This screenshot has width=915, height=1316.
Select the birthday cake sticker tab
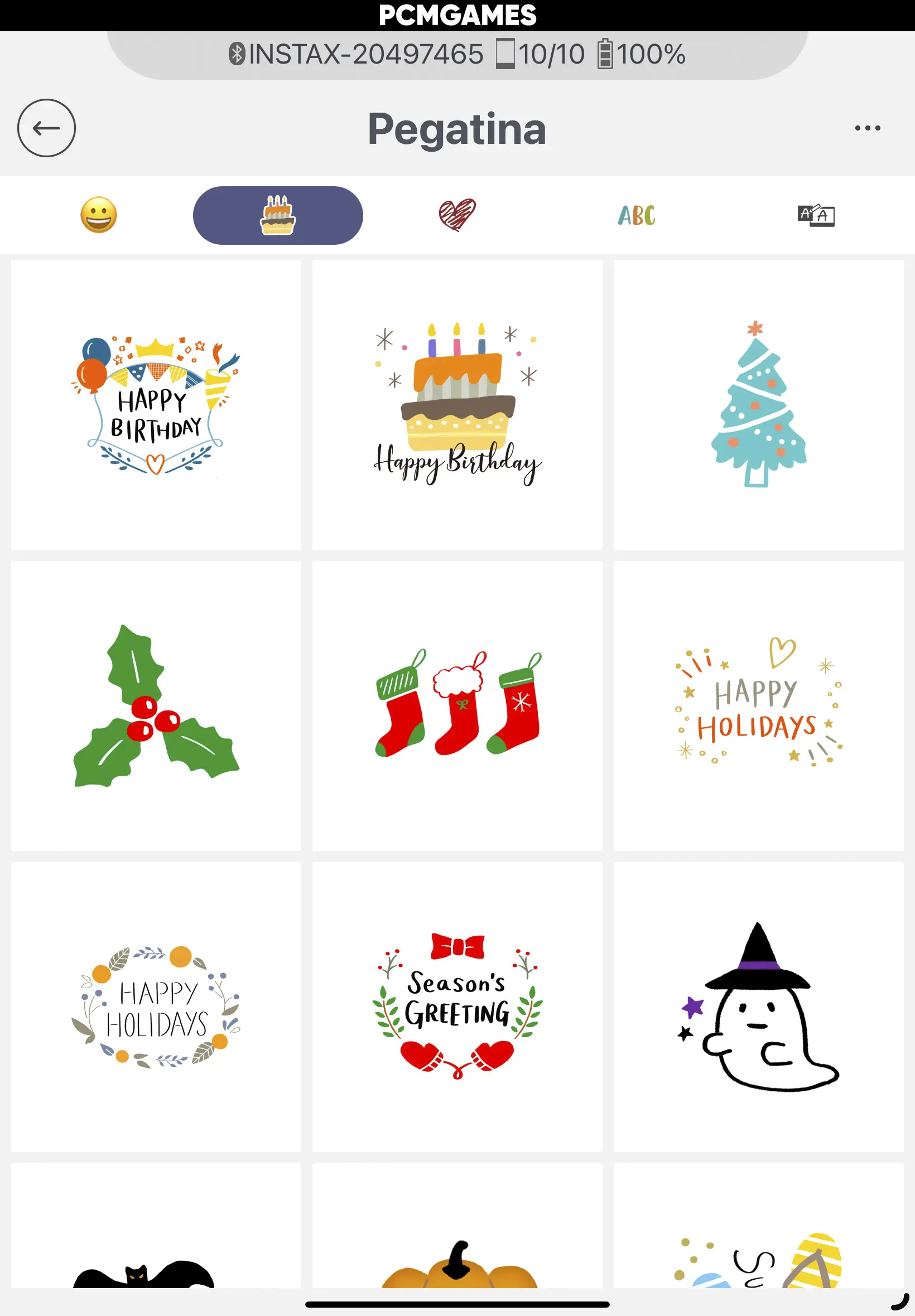pos(277,215)
